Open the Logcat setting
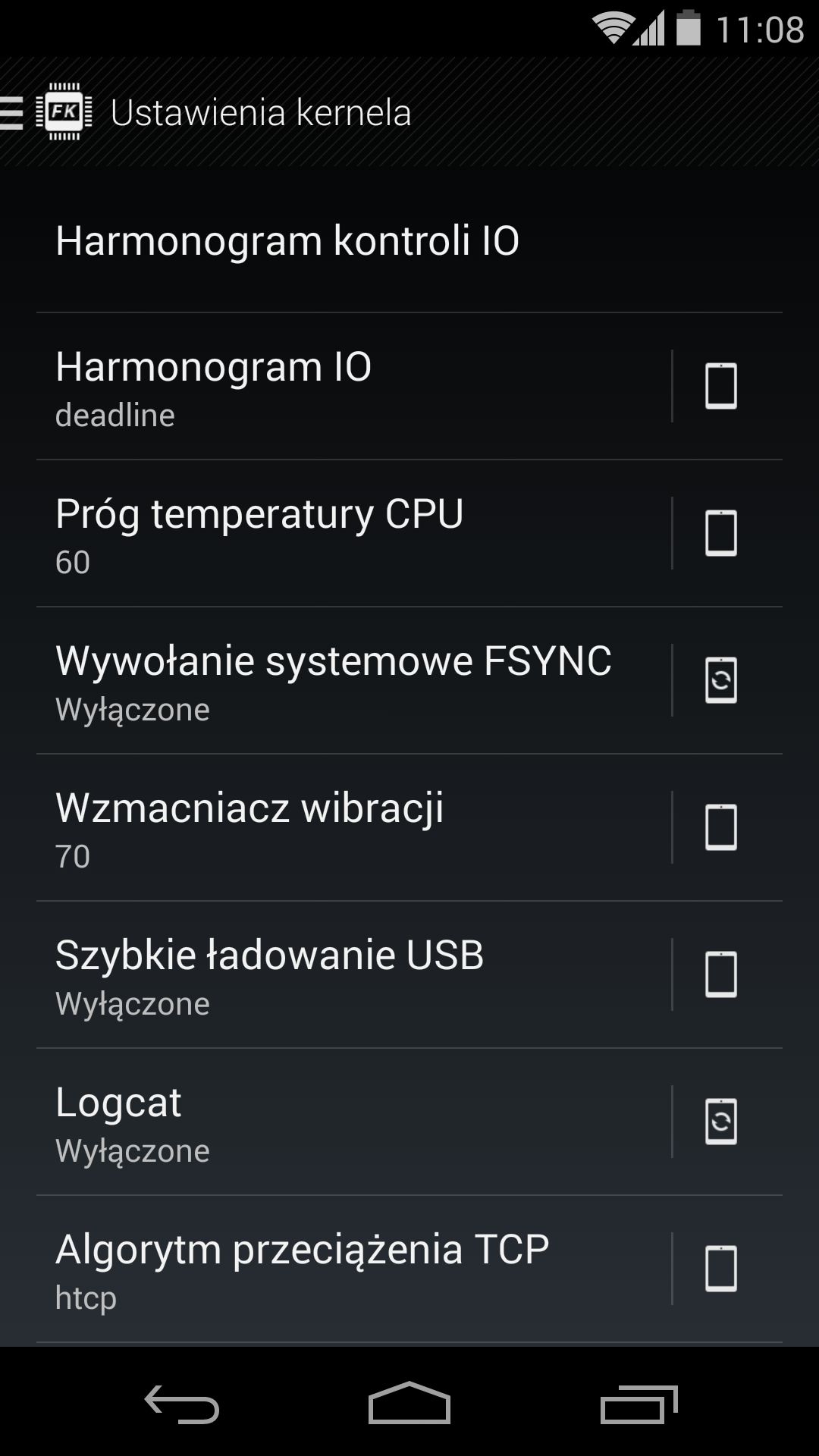This screenshot has width=819, height=1456. 353,1122
